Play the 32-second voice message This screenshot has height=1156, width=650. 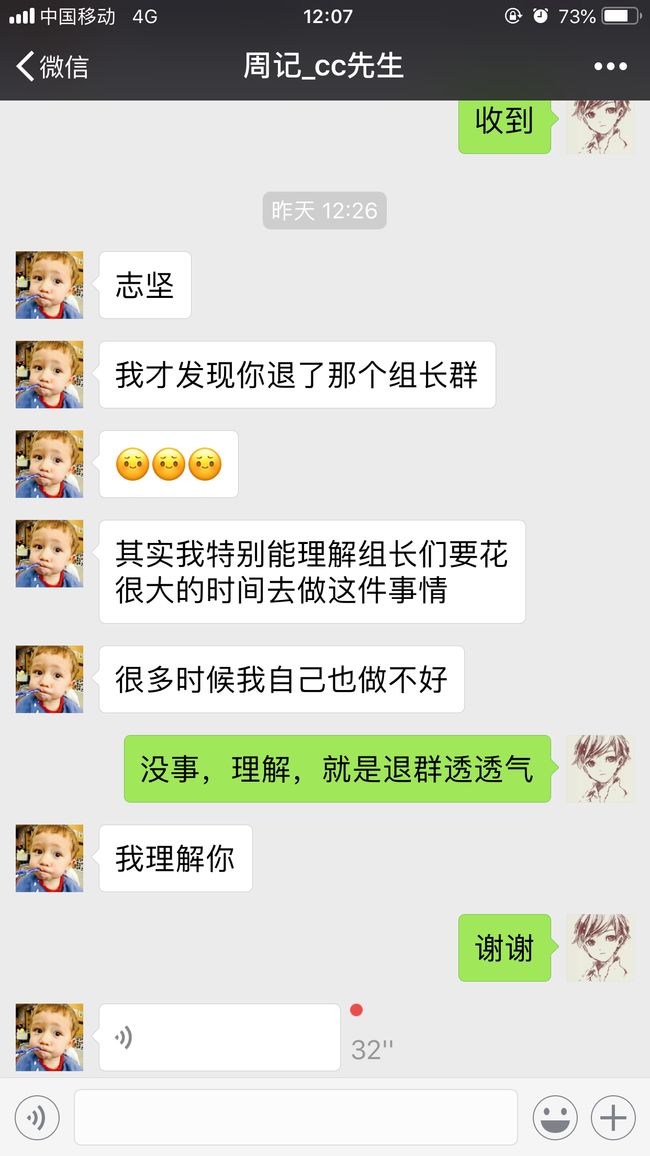point(220,1037)
